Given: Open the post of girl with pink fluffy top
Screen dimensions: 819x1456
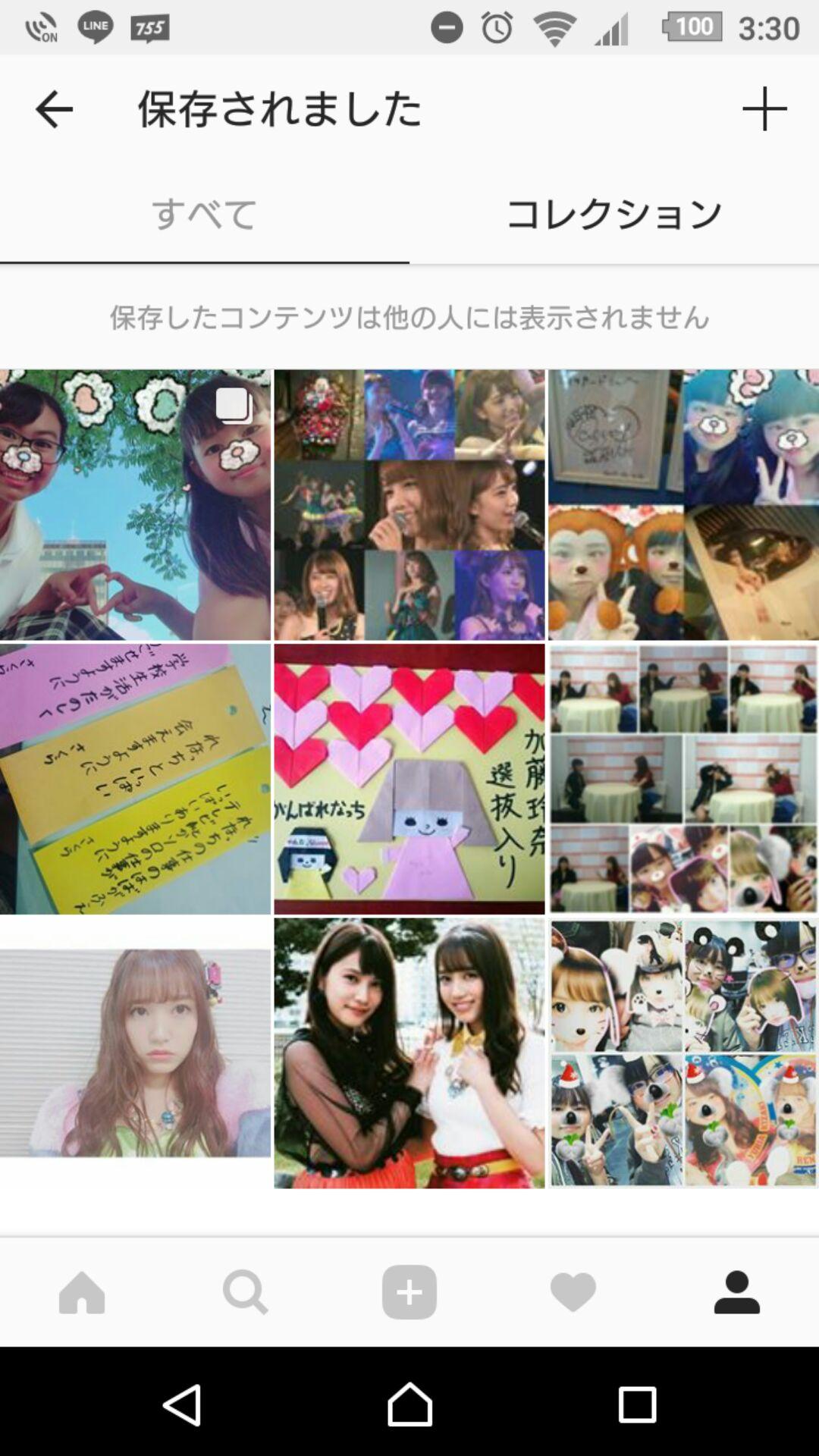Looking at the screenshot, I should click(135, 1053).
